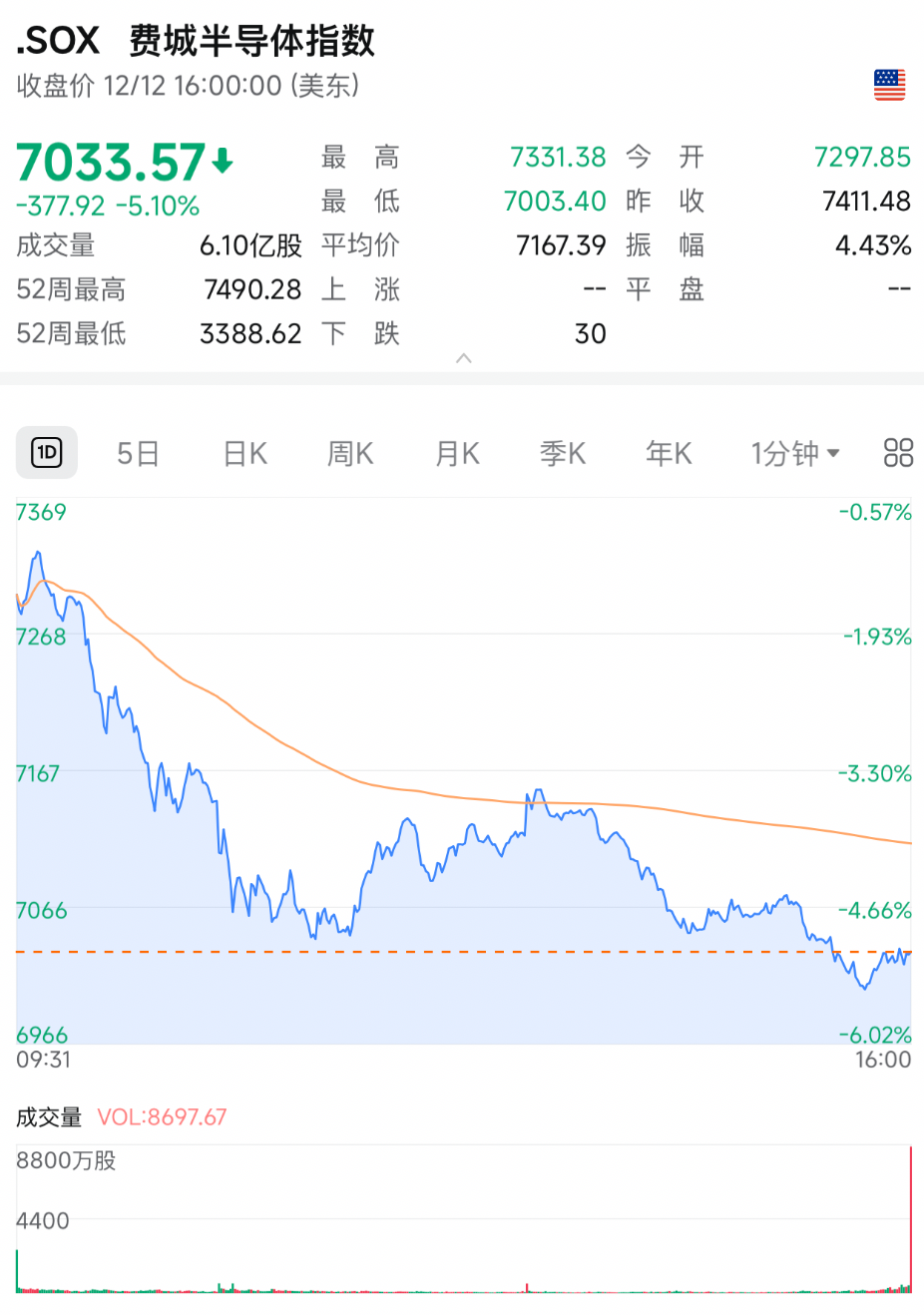Collapse the quote details panel arrow
The image size is (924, 1315).
click(x=463, y=358)
